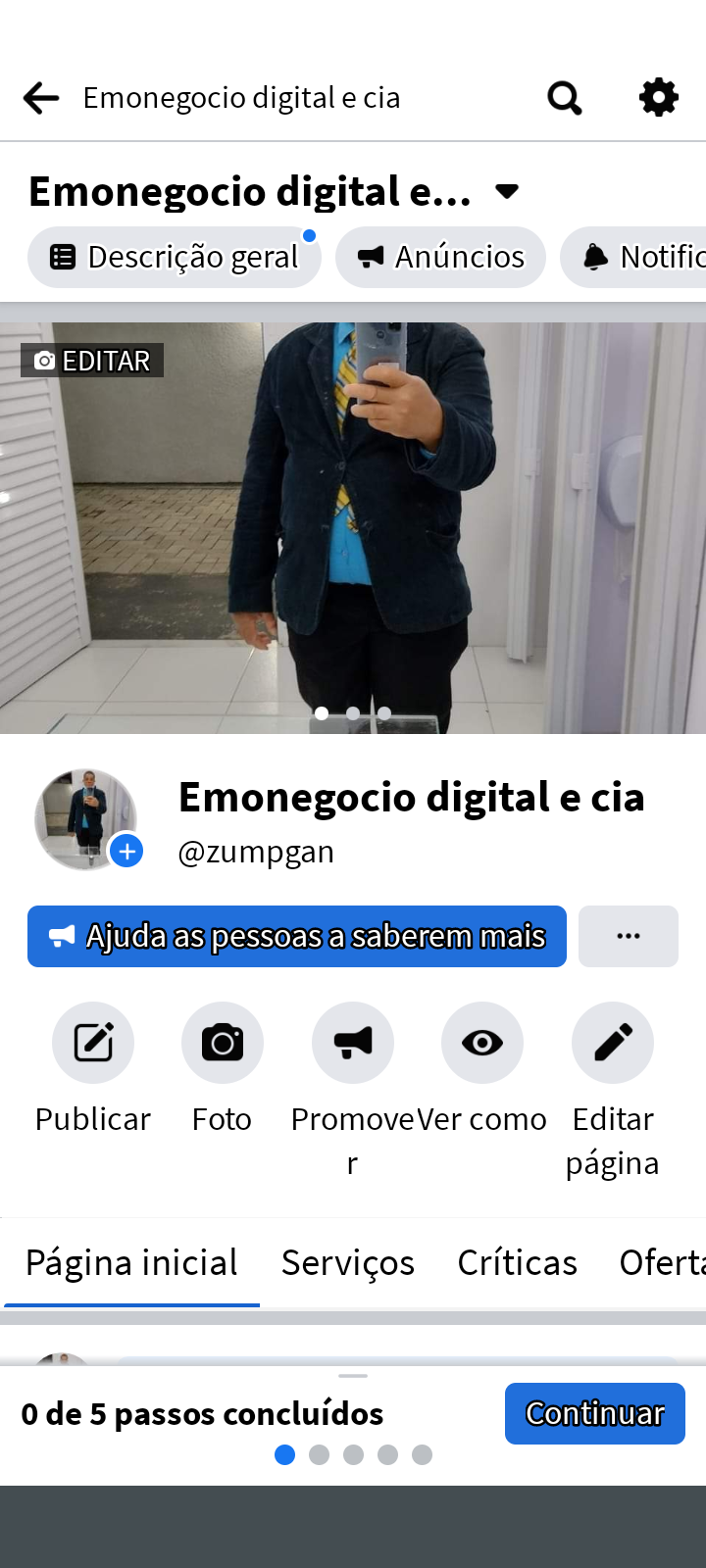Expand the page name dropdown arrow

coord(507,191)
